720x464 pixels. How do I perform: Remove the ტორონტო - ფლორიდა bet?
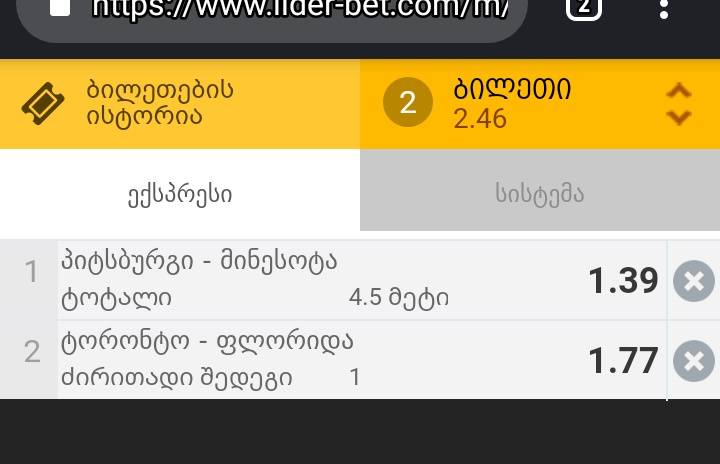[x=694, y=360]
